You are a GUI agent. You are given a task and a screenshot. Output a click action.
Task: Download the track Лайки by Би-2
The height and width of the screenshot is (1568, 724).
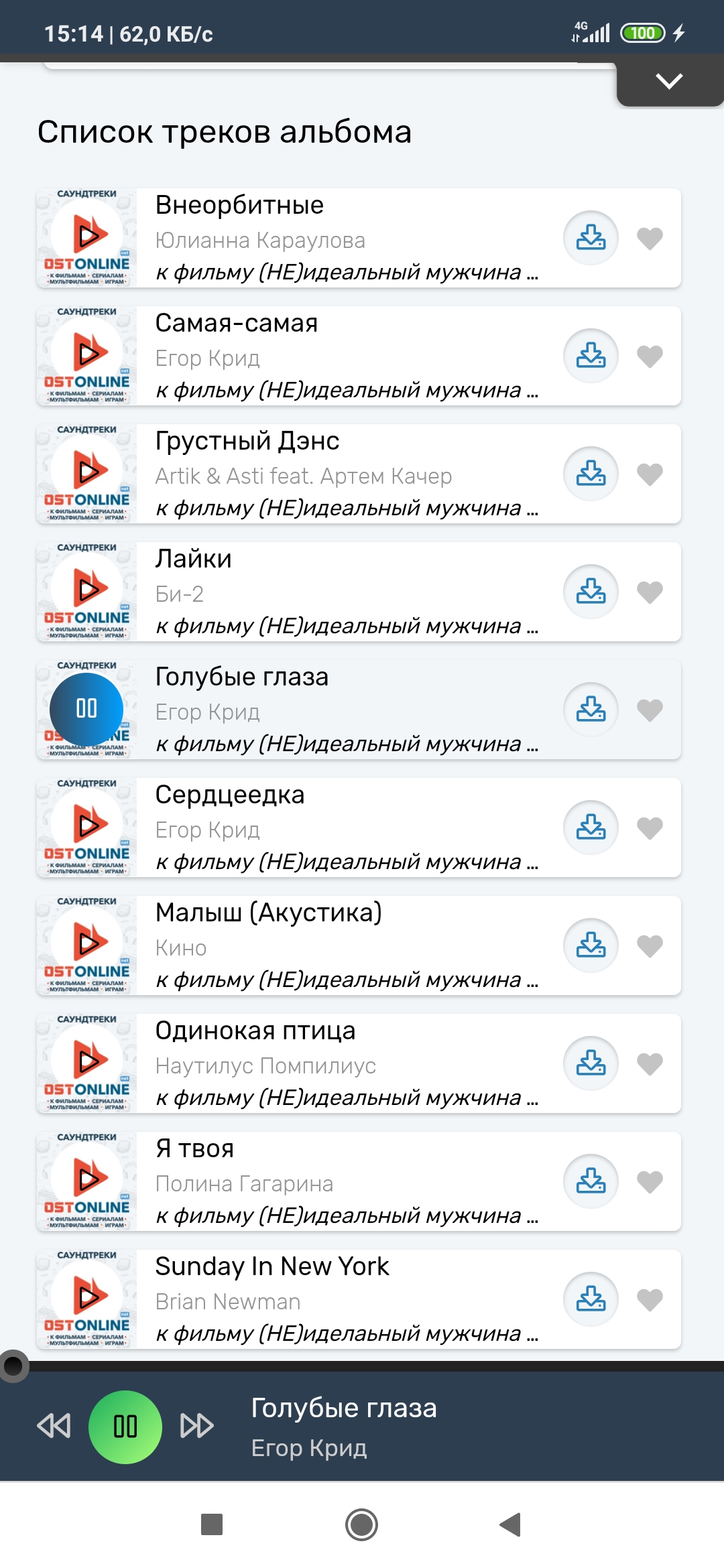click(x=591, y=592)
